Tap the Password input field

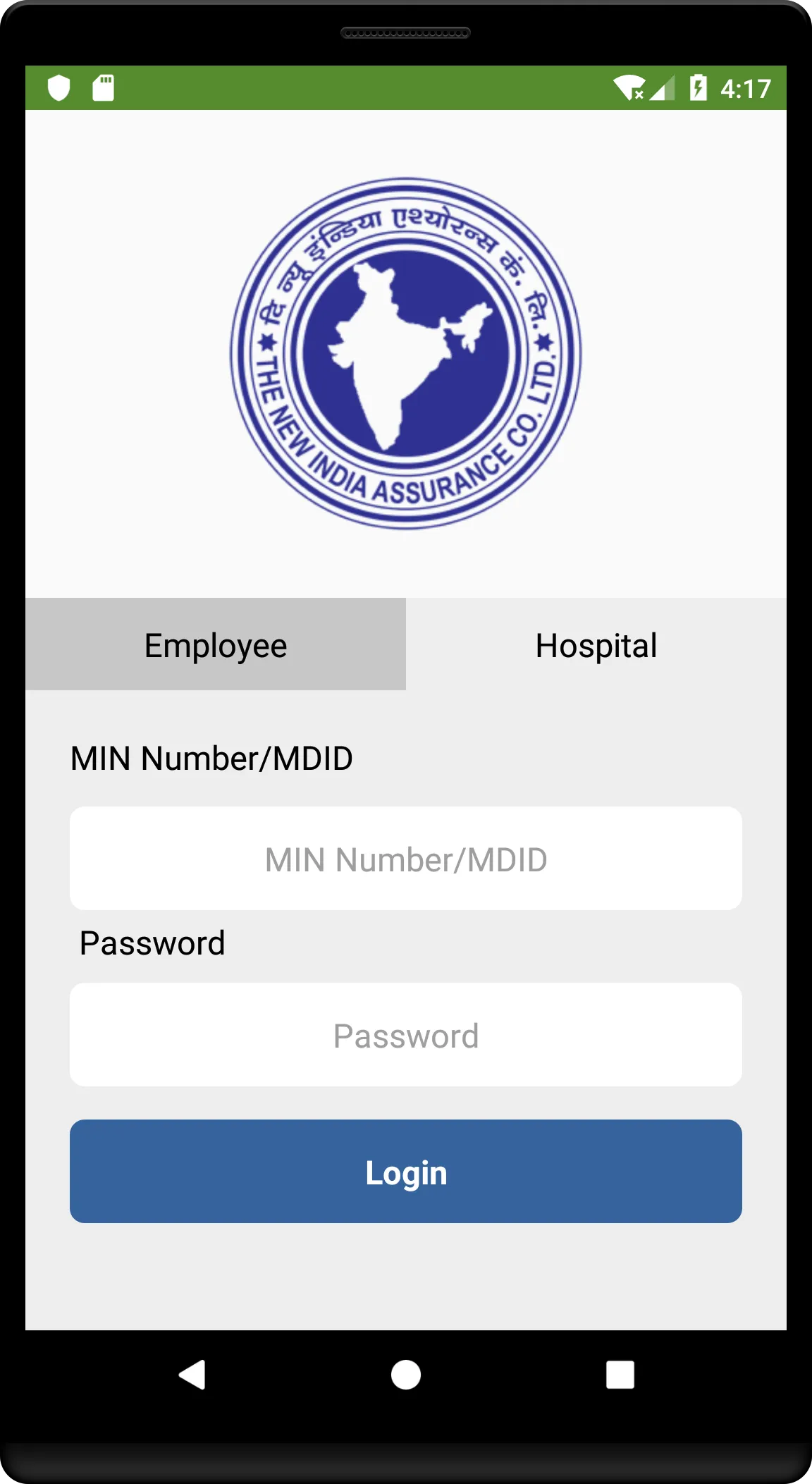406,1035
